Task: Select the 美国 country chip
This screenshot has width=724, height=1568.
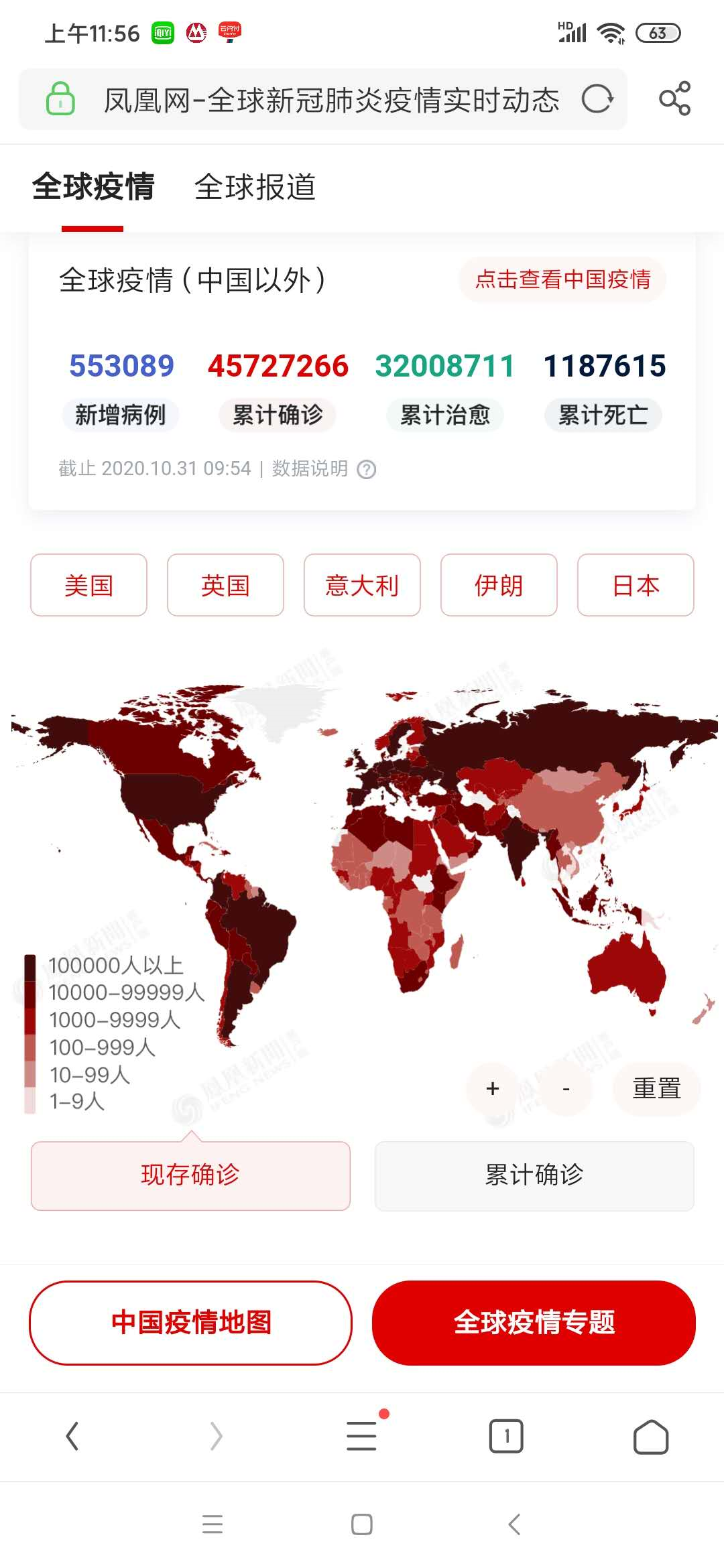Action: (x=88, y=585)
